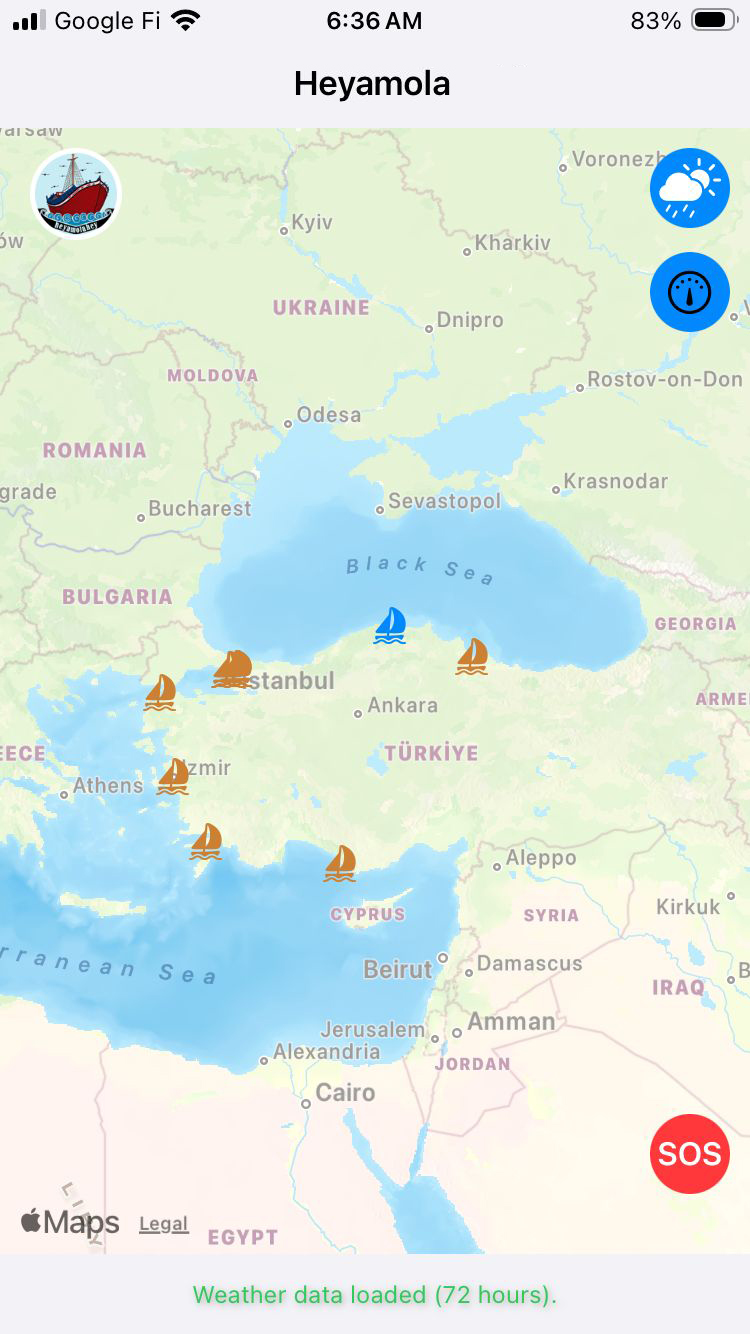Select the orange sailboat marker near Izmir
The height and width of the screenshot is (1334, 750).
[x=173, y=776]
